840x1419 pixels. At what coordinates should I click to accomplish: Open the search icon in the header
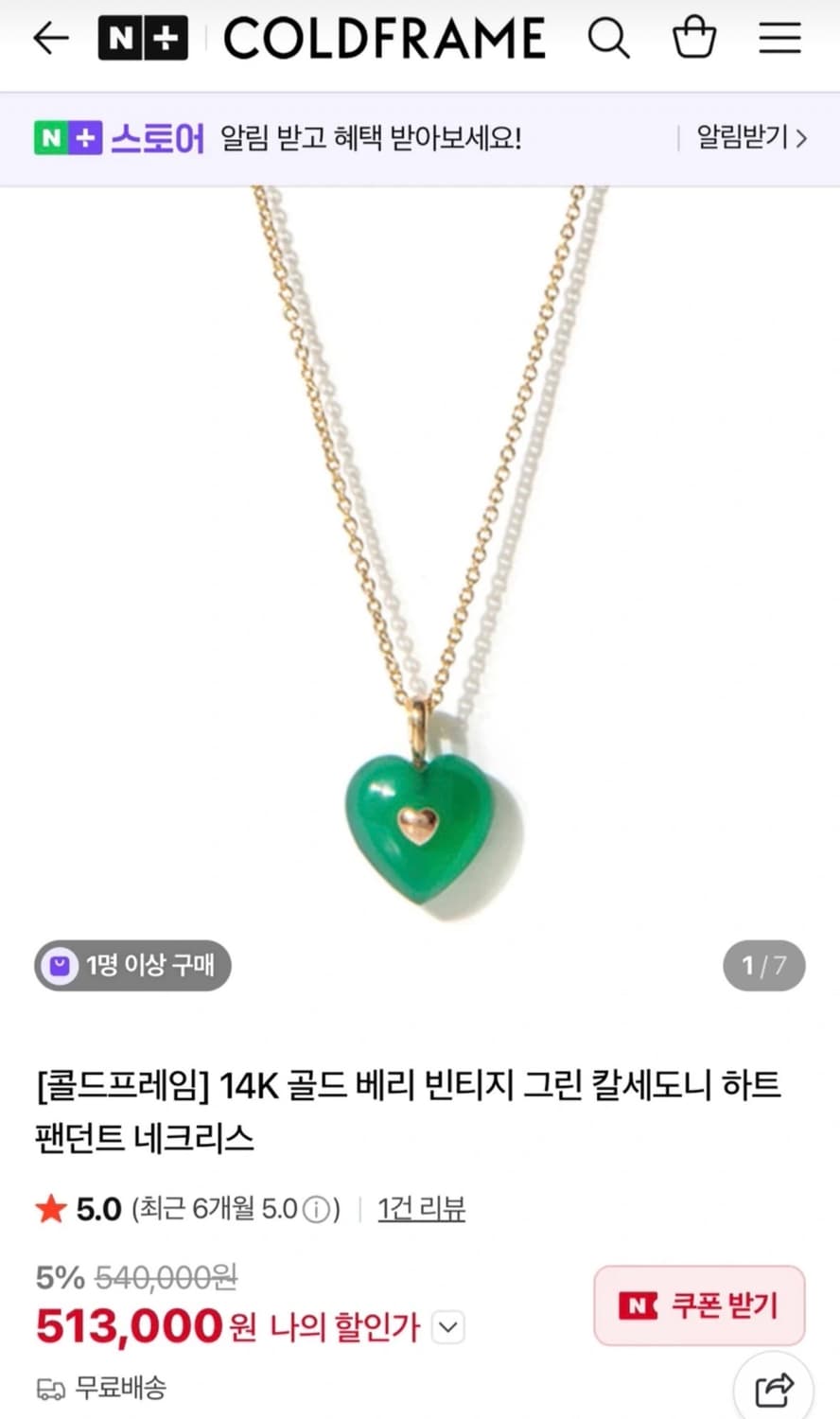pyautogui.click(x=610, y=39)
